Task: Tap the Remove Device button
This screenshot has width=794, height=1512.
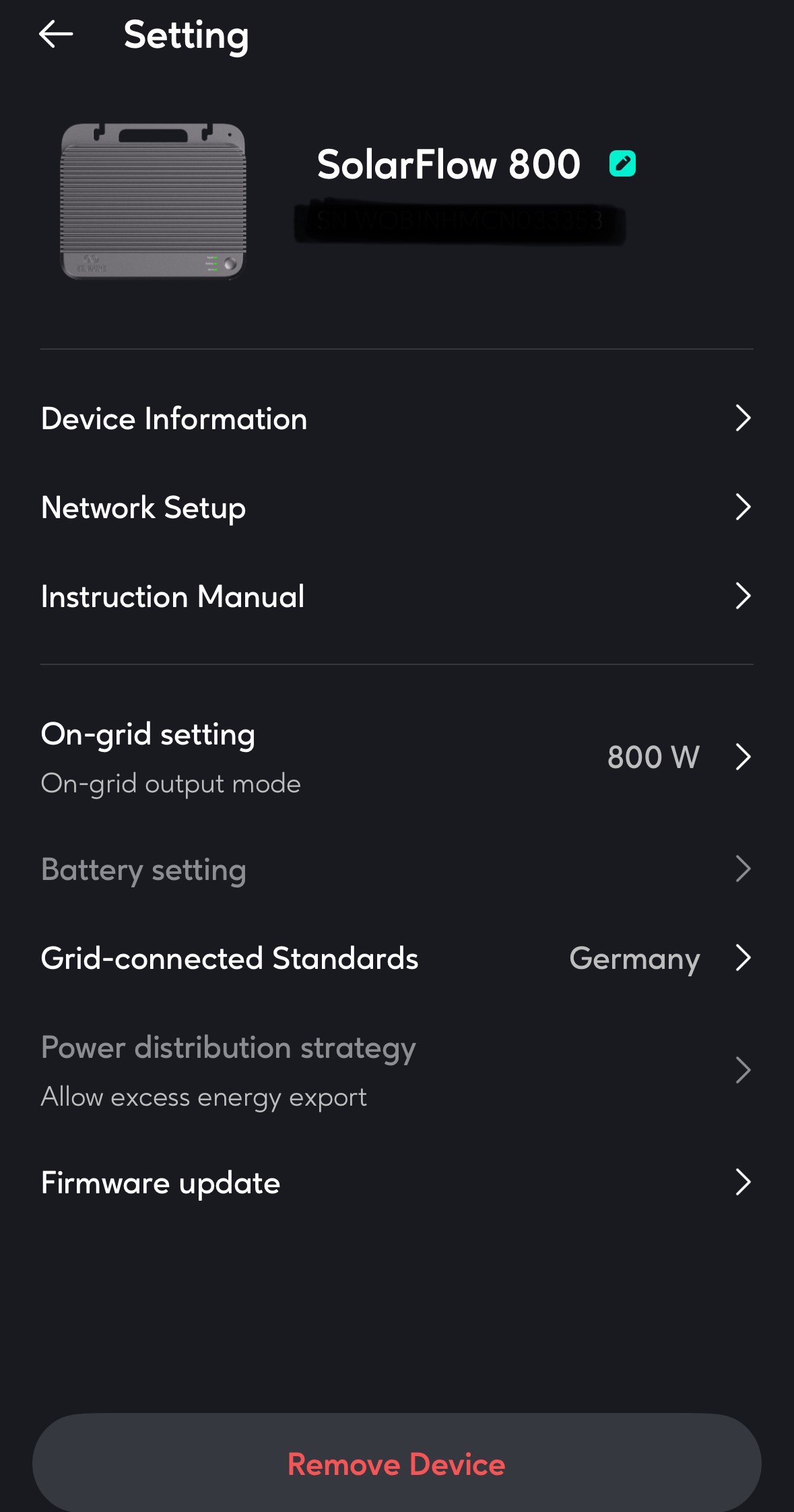Action: (x=397, y=1463)
